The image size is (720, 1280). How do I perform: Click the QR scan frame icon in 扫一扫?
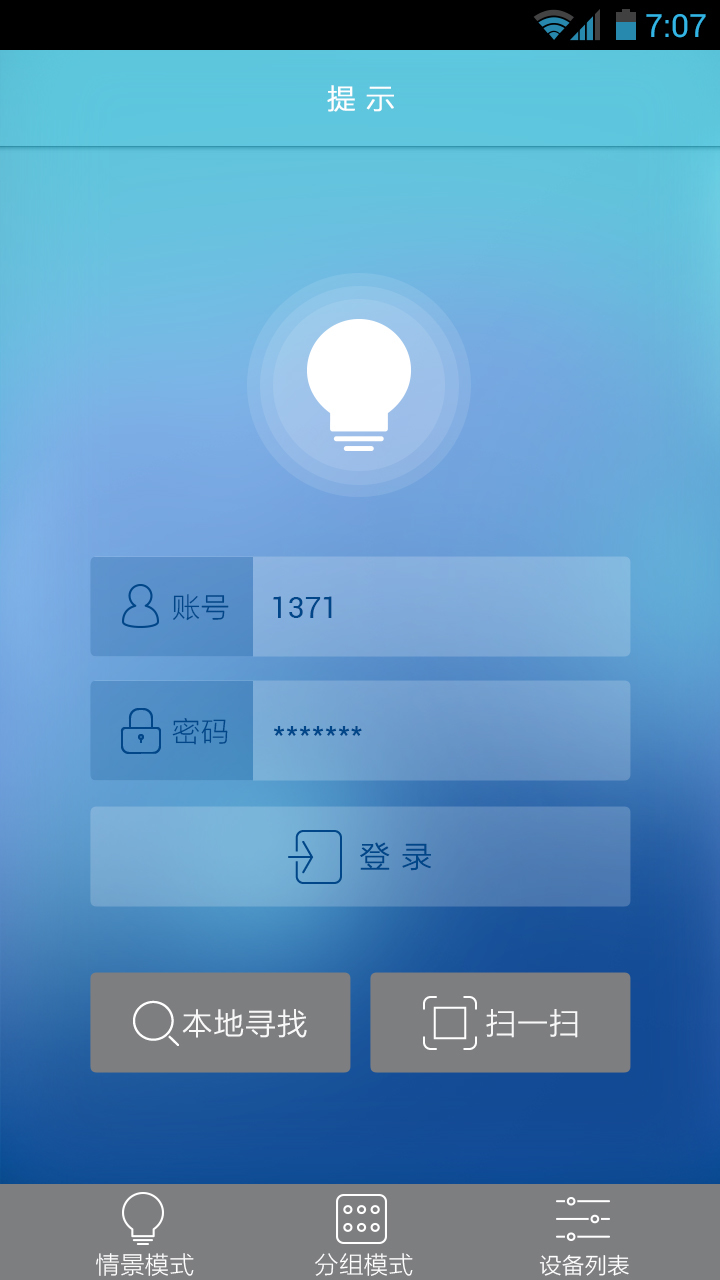coord(452,1021)
